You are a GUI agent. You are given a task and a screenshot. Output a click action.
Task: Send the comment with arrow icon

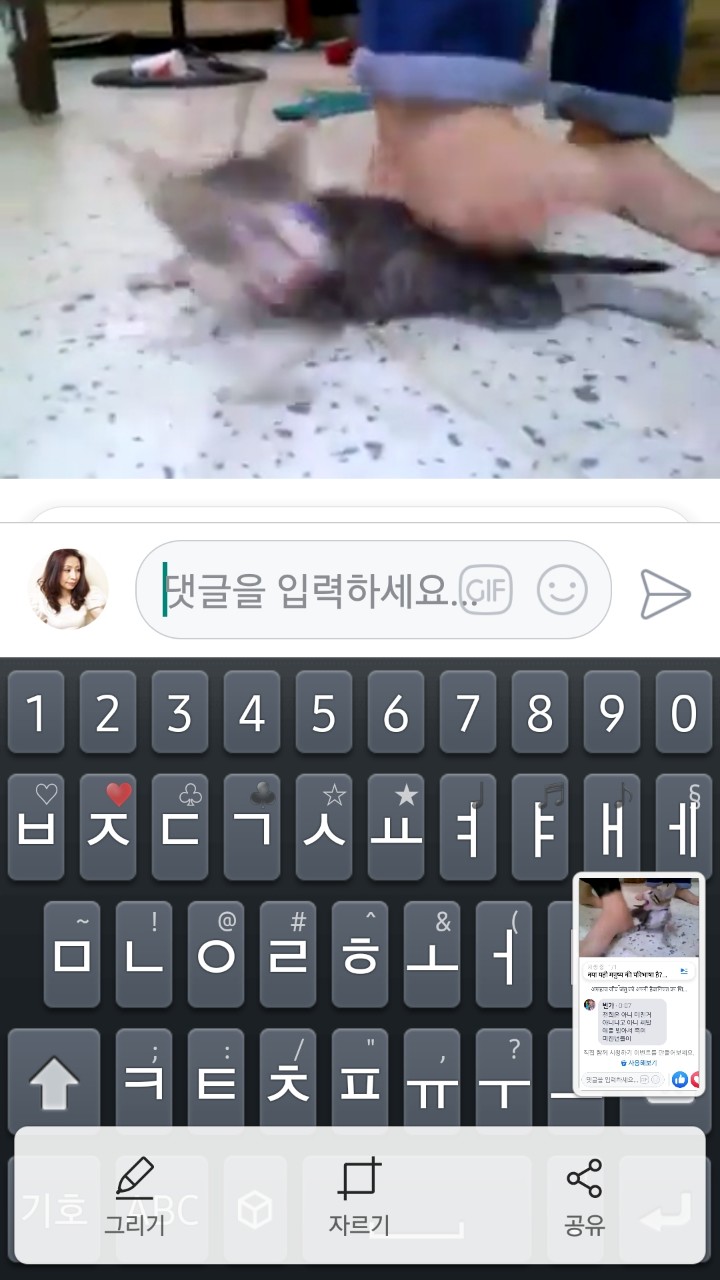point(665,594)
